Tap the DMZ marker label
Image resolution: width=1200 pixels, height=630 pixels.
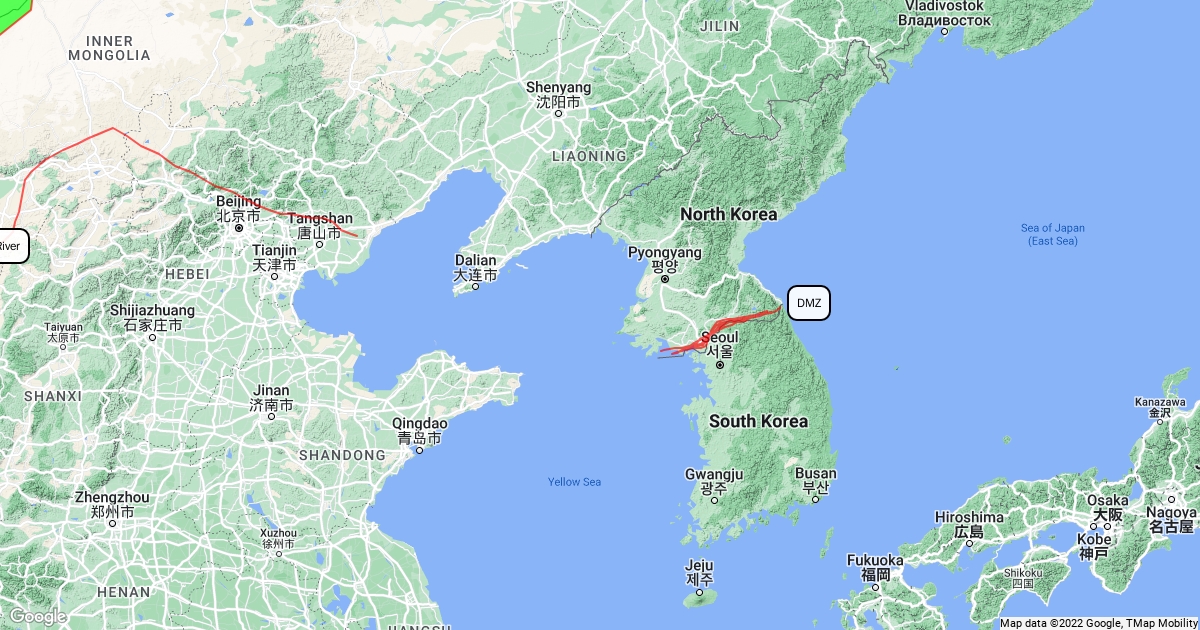tap(809, 303)
